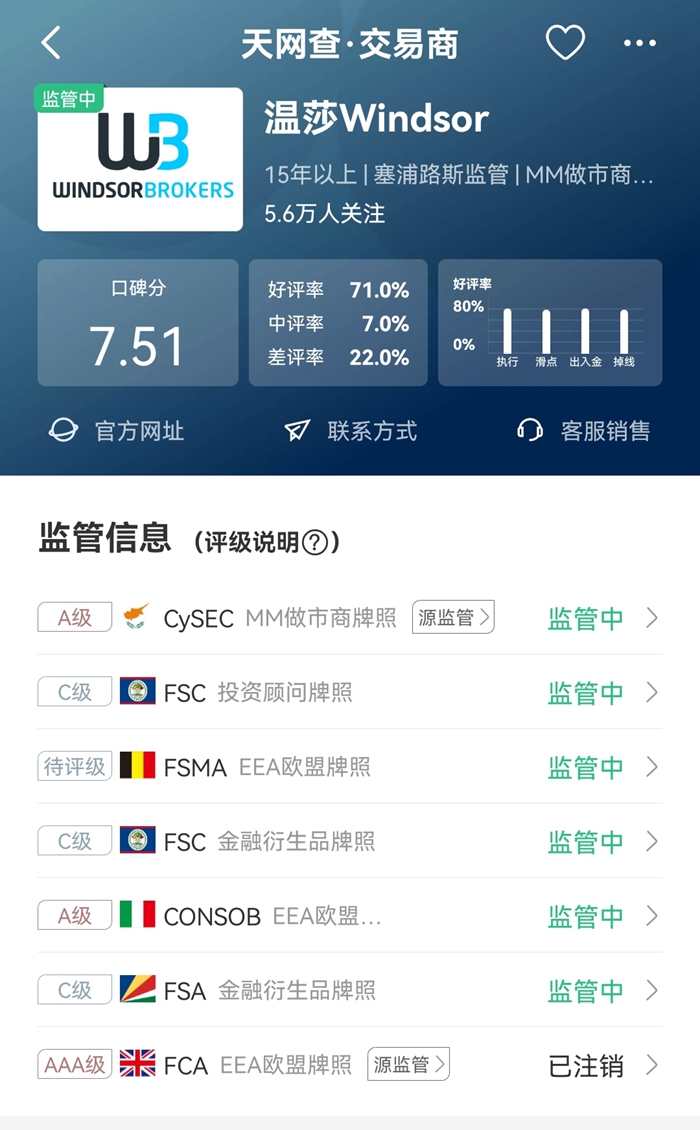
Task: Open 官方网址 official website
Action: pyautogui.click(x=117, y=431)
